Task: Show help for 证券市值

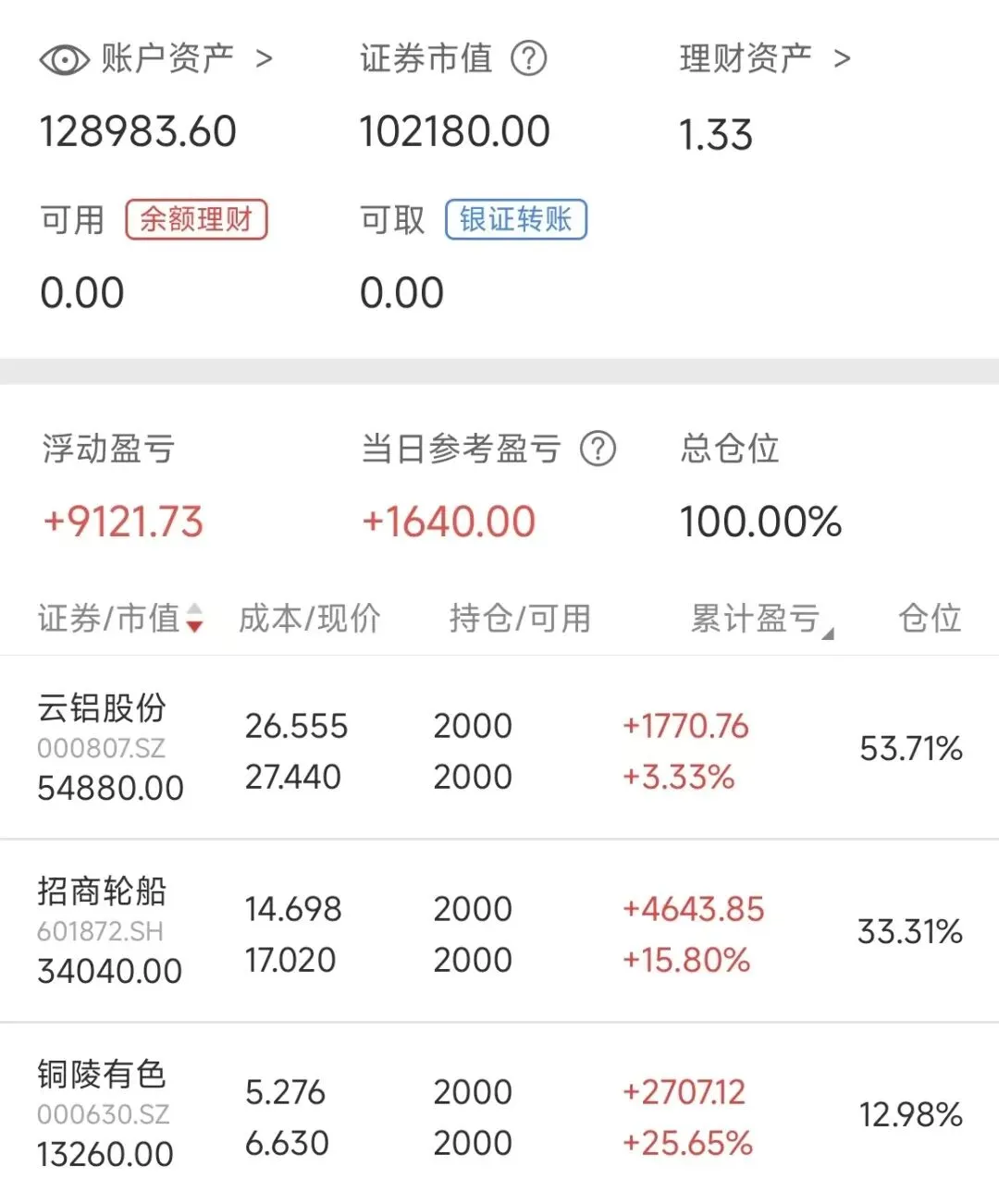Action: pyautogui.click(x=529, y=59)
